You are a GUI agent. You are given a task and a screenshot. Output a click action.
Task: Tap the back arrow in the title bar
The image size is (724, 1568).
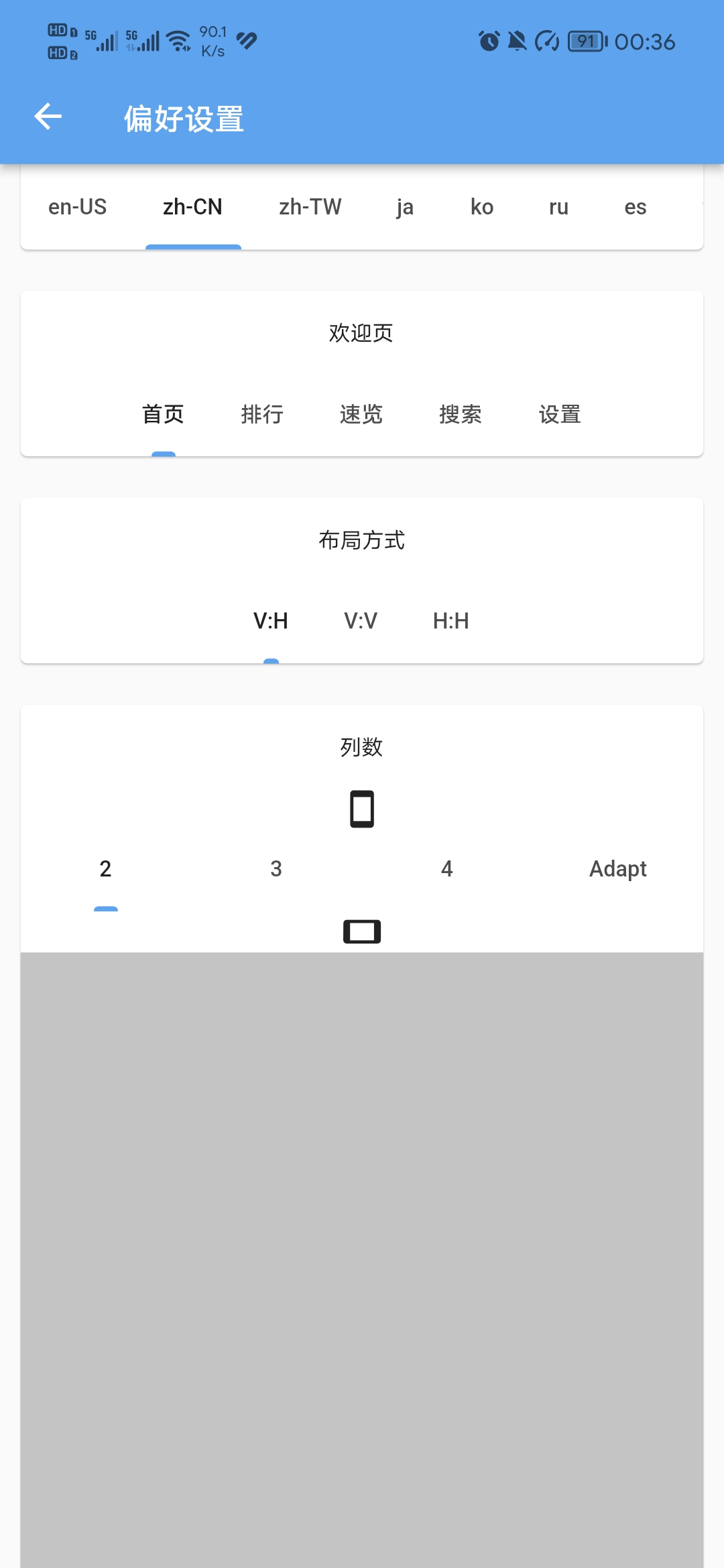click(47, 117)
